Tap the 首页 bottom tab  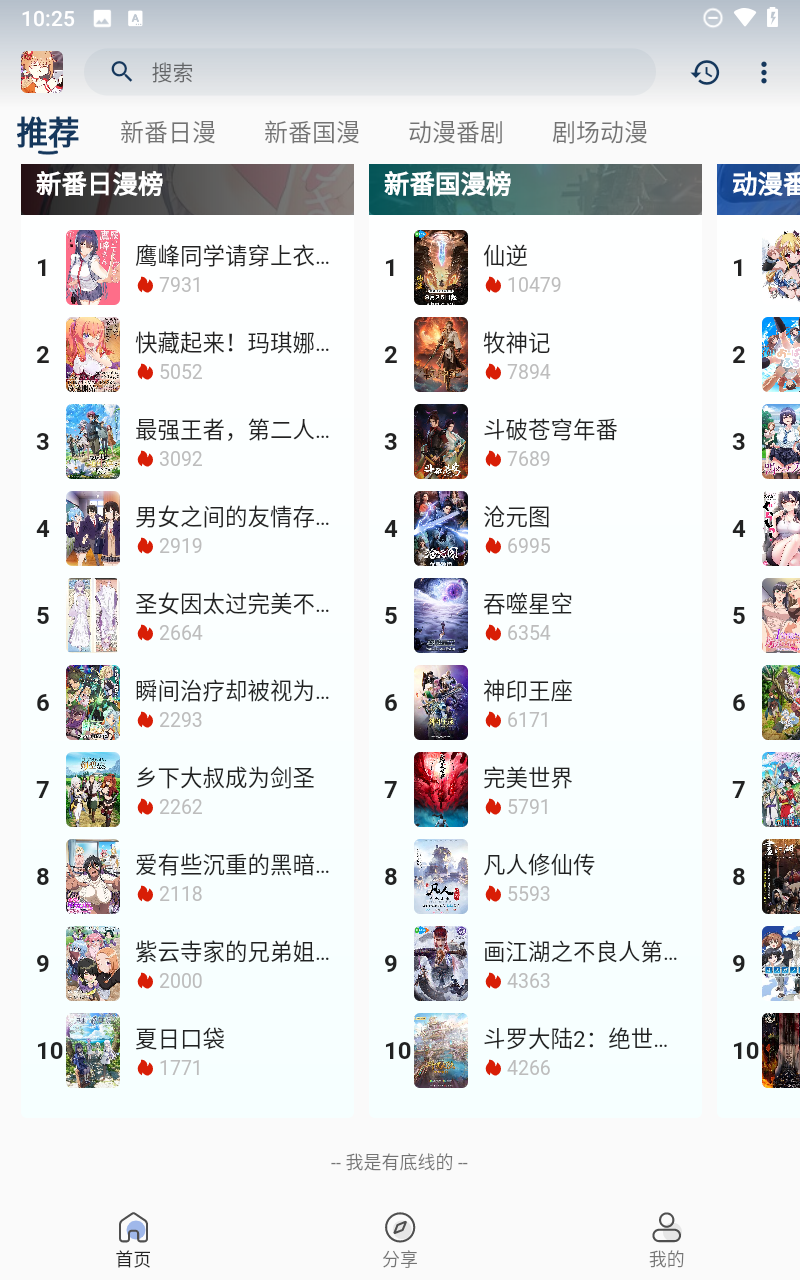[x=133, y=1240]
